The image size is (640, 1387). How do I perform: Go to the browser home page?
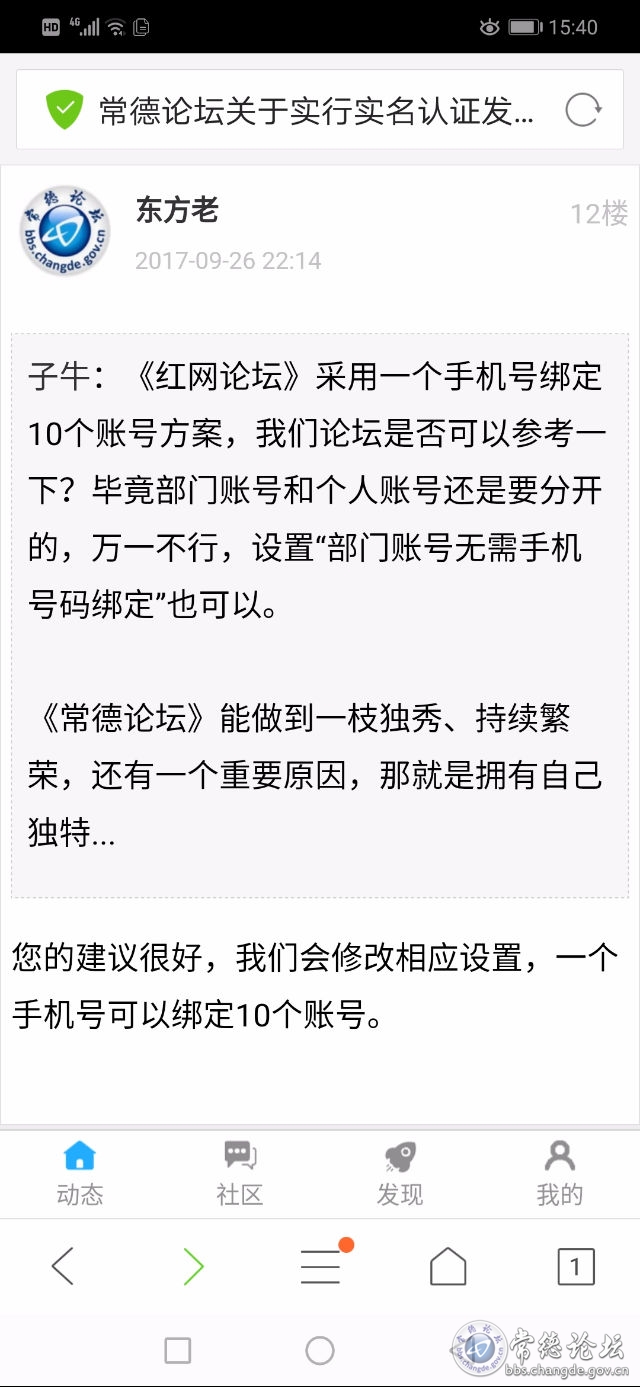tap(448, 1267)
